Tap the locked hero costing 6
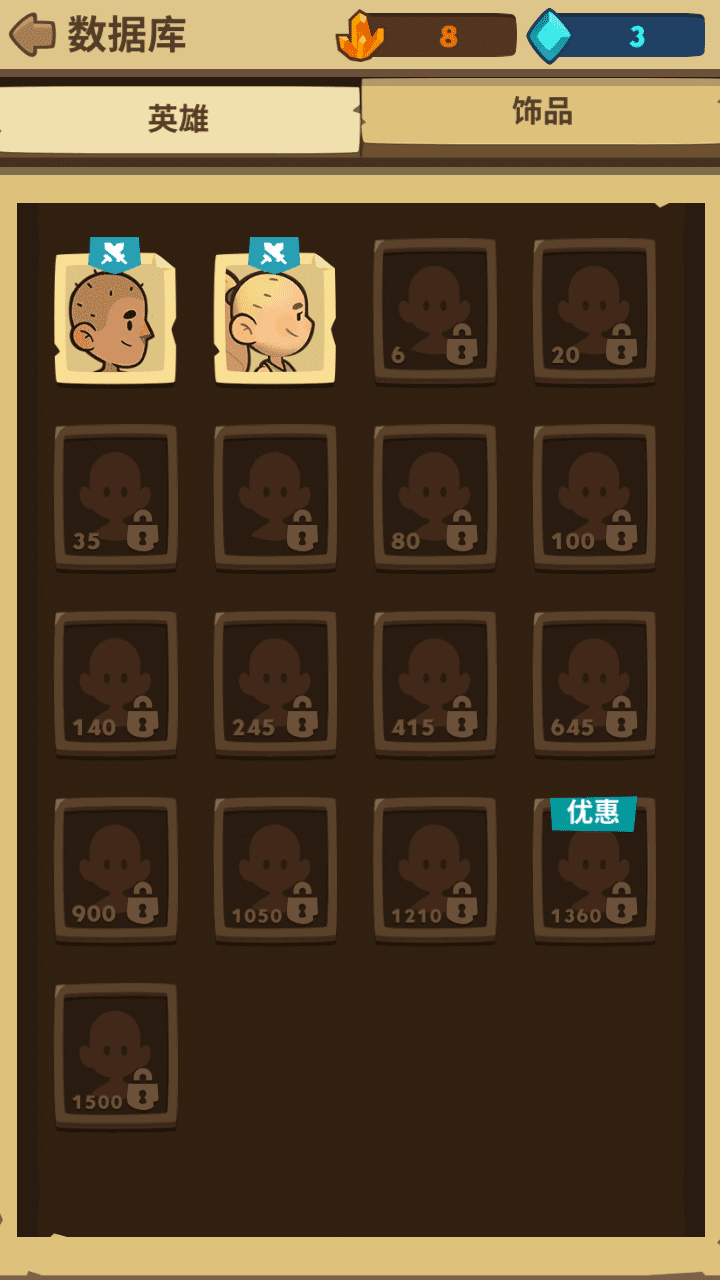The image size is (720, 1280). point(435,312)
